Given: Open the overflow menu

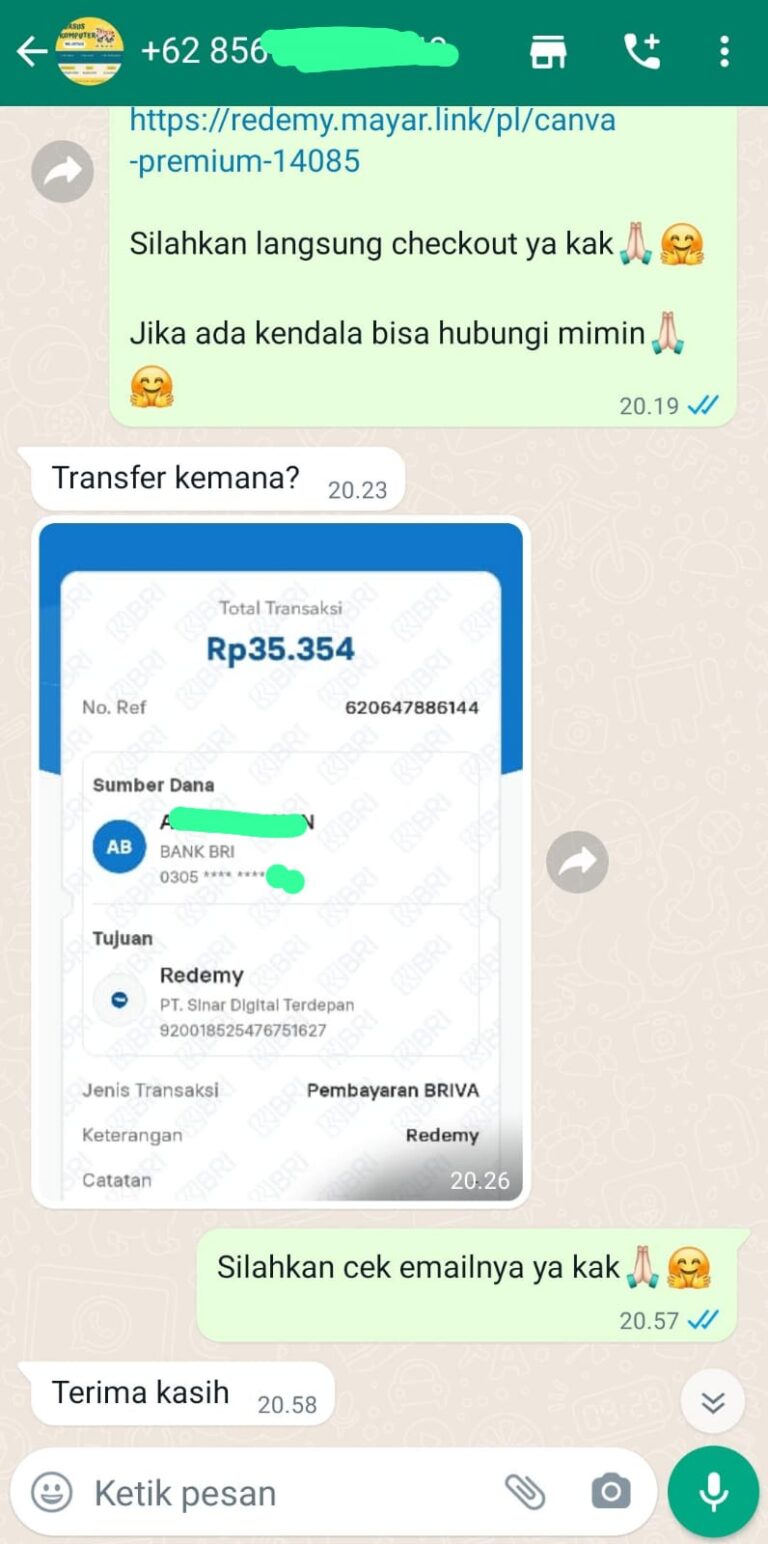Looking at the screenshot, I should point(724,52).
